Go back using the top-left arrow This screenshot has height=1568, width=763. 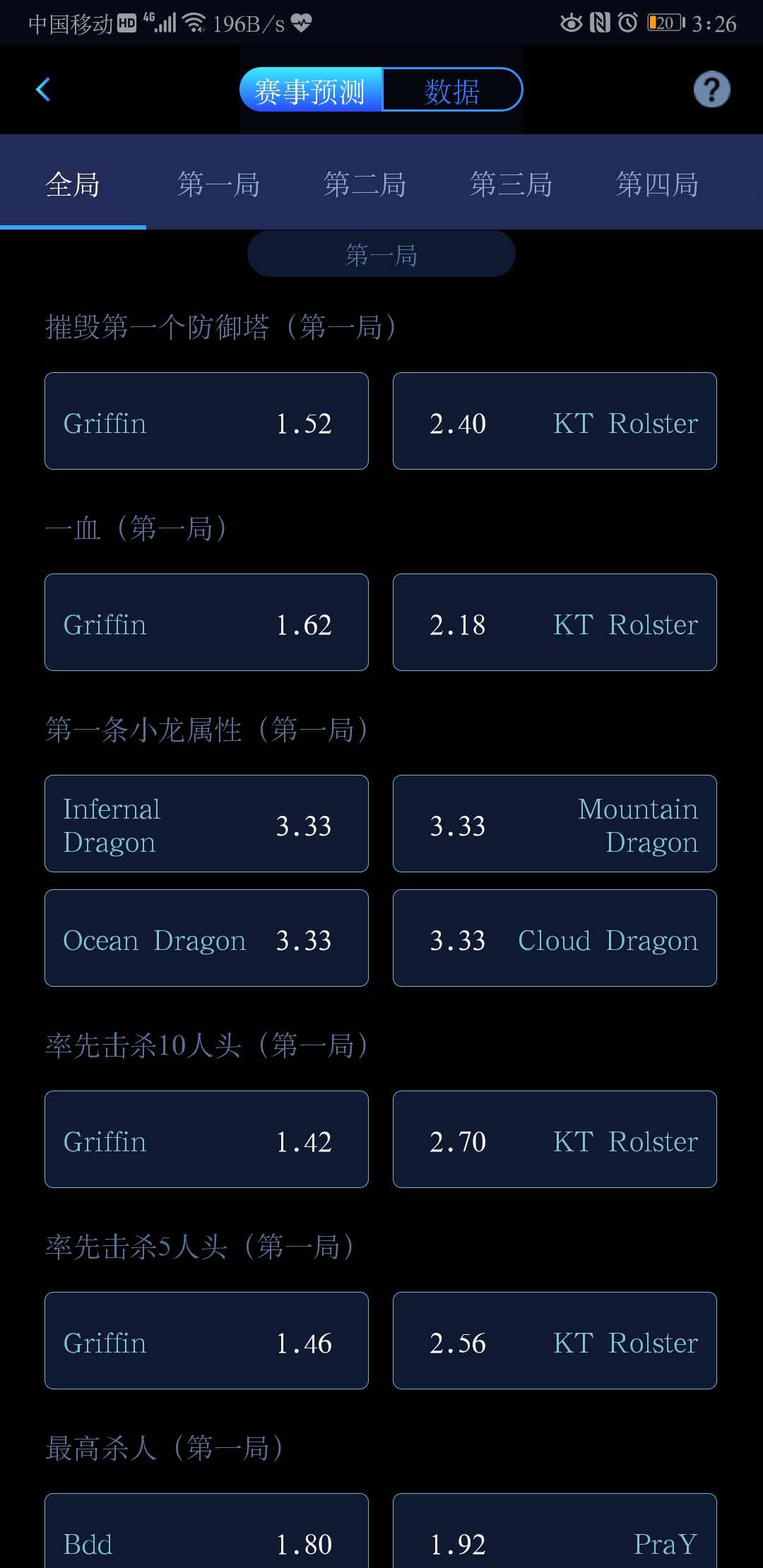pyautogui.click(x=43, y=90)
